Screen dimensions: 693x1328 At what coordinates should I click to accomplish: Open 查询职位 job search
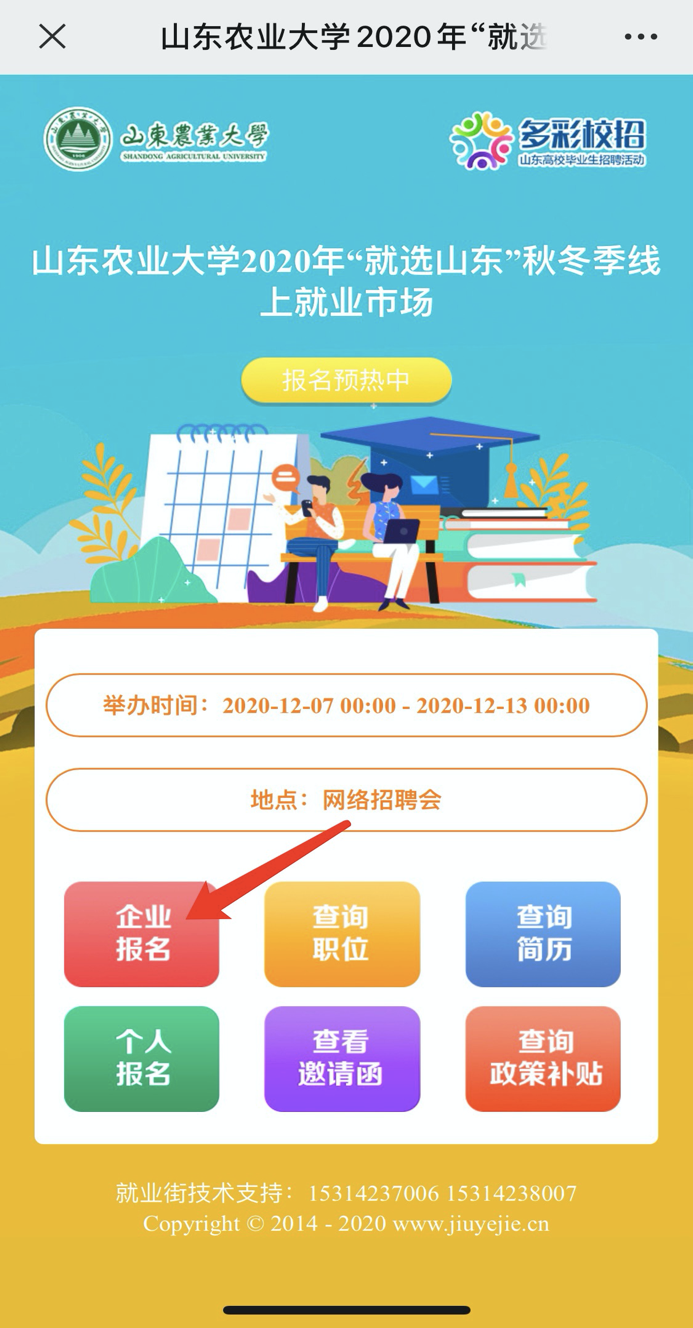342,934
